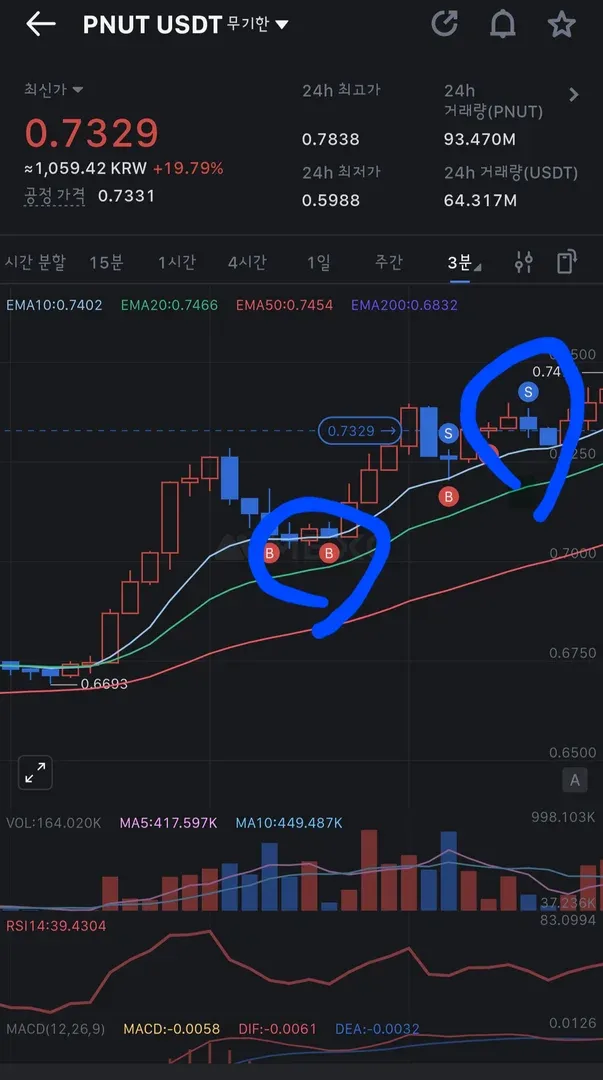Toggle the auto scale A button
Screen dimensions: 603x1080
coord(575,780)
